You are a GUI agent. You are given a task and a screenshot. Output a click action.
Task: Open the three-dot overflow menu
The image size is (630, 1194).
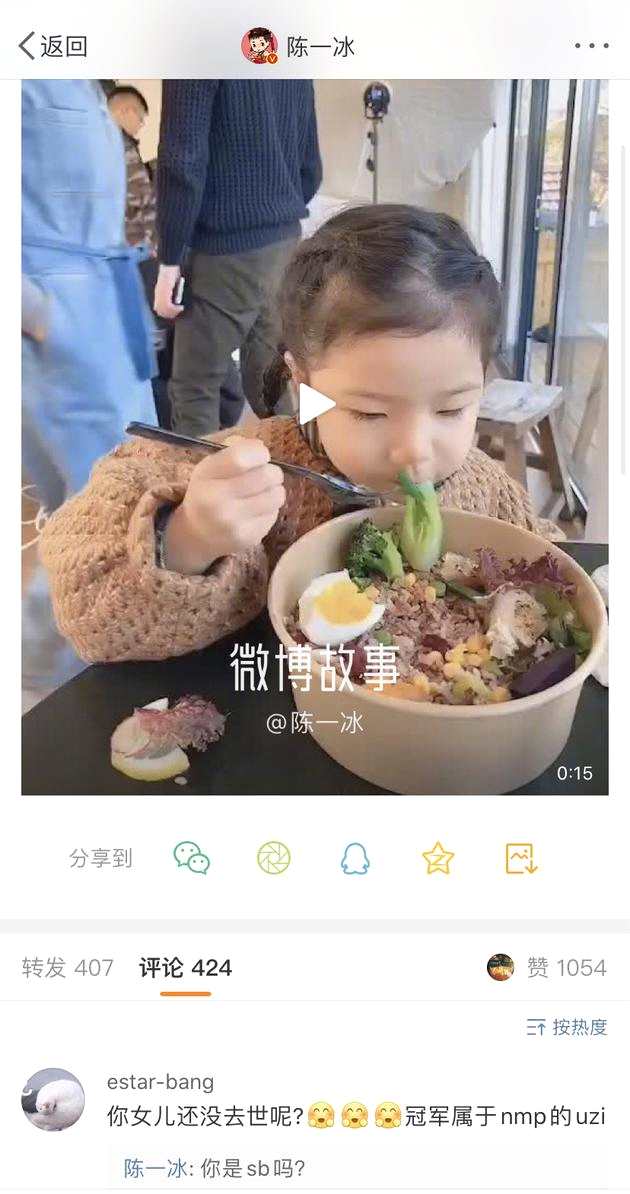click(x=591, y=46)
